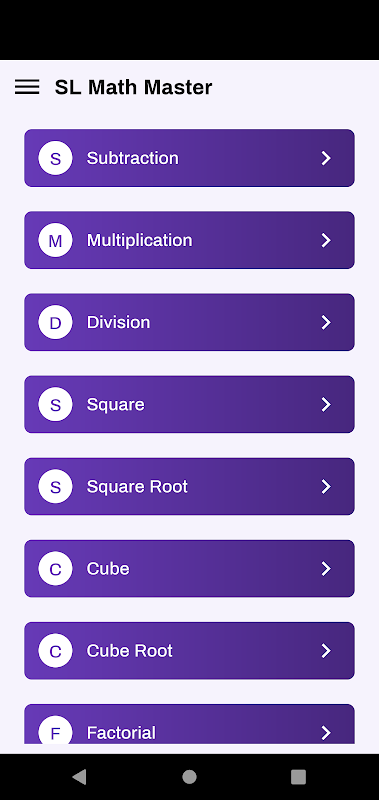Image resolution: width=379 pixels, height=800 pixels.
Task: Go to the home screen
Action: pos(189,777)
